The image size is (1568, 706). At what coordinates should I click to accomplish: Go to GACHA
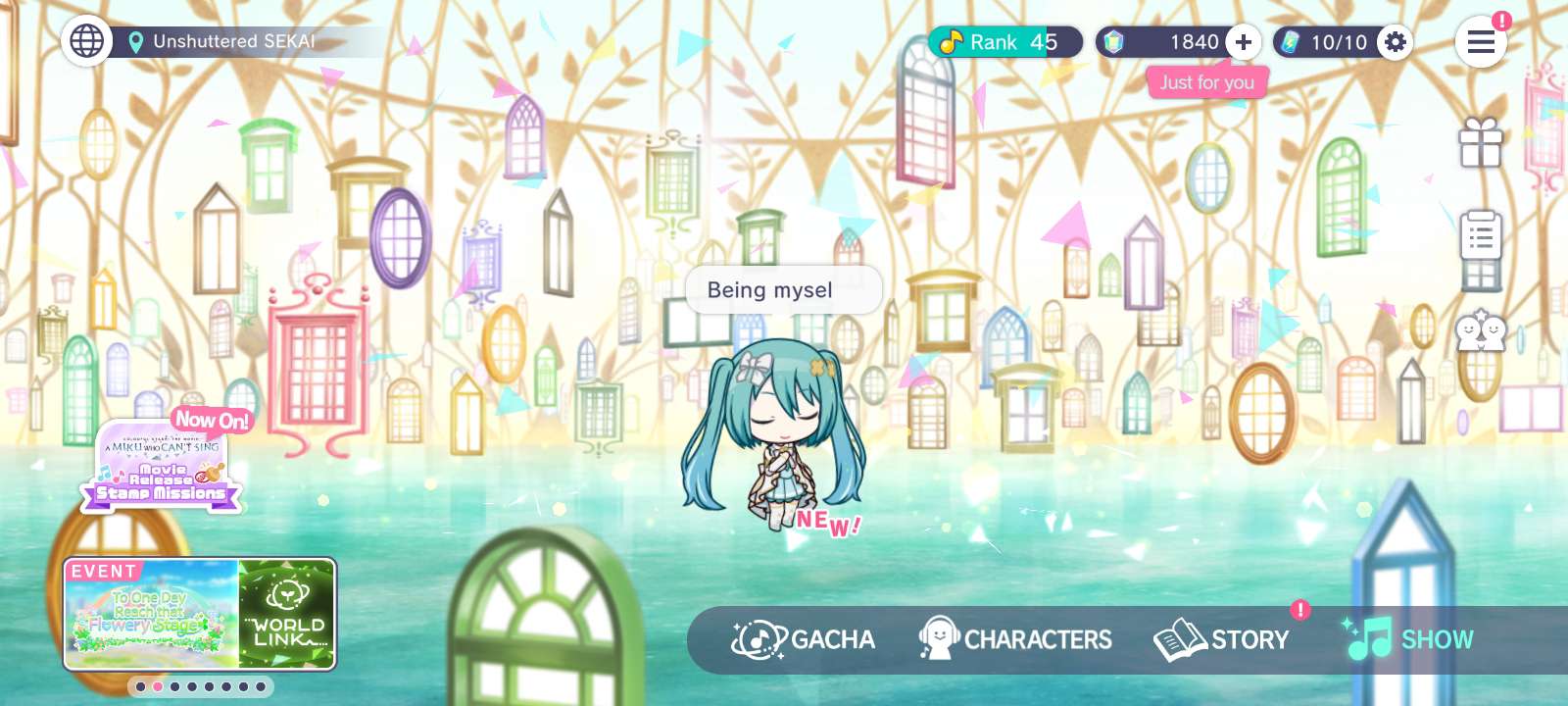pyautogui.click(x=804, y=639)
